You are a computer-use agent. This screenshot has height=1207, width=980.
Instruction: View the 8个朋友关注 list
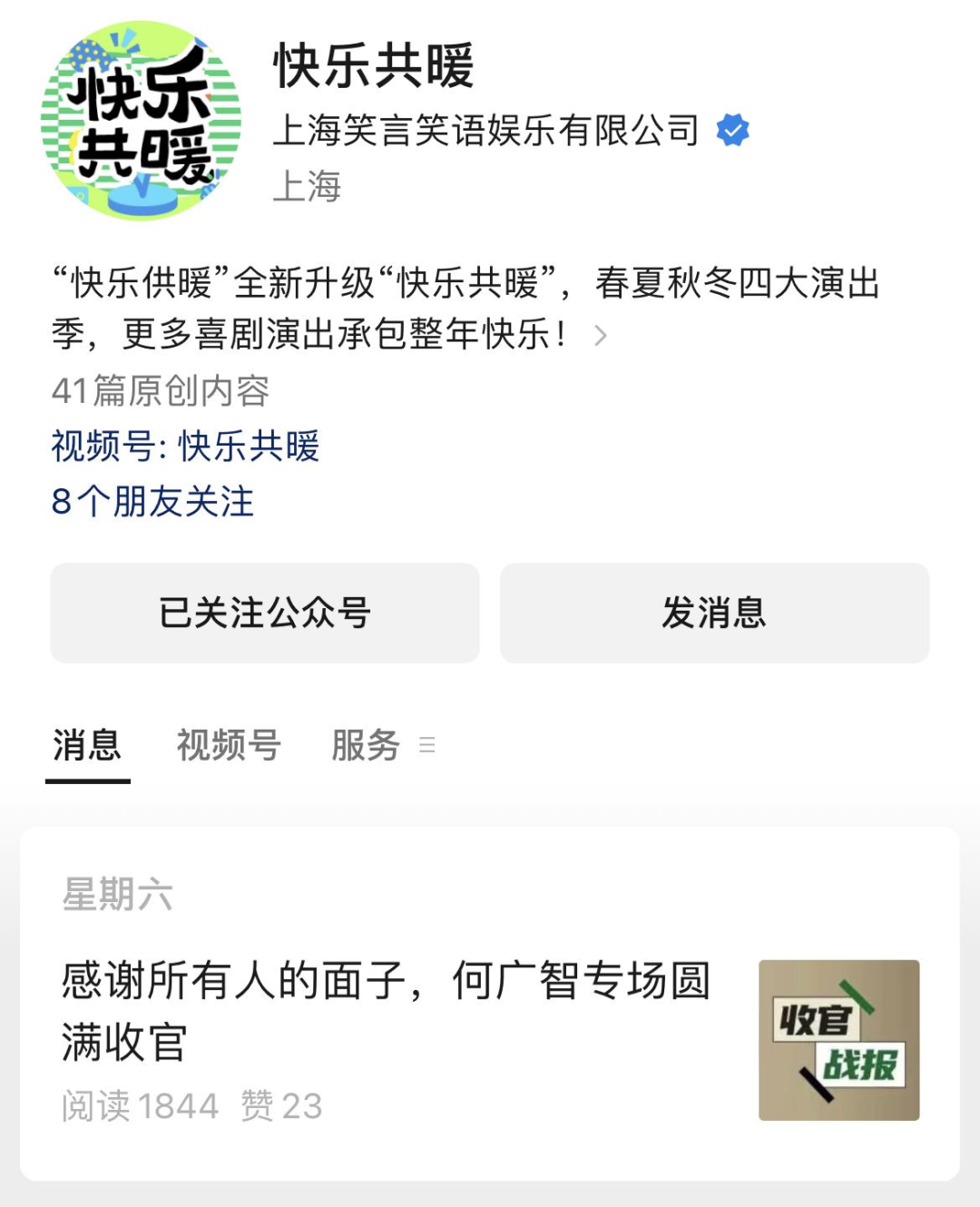pos(152,502)
